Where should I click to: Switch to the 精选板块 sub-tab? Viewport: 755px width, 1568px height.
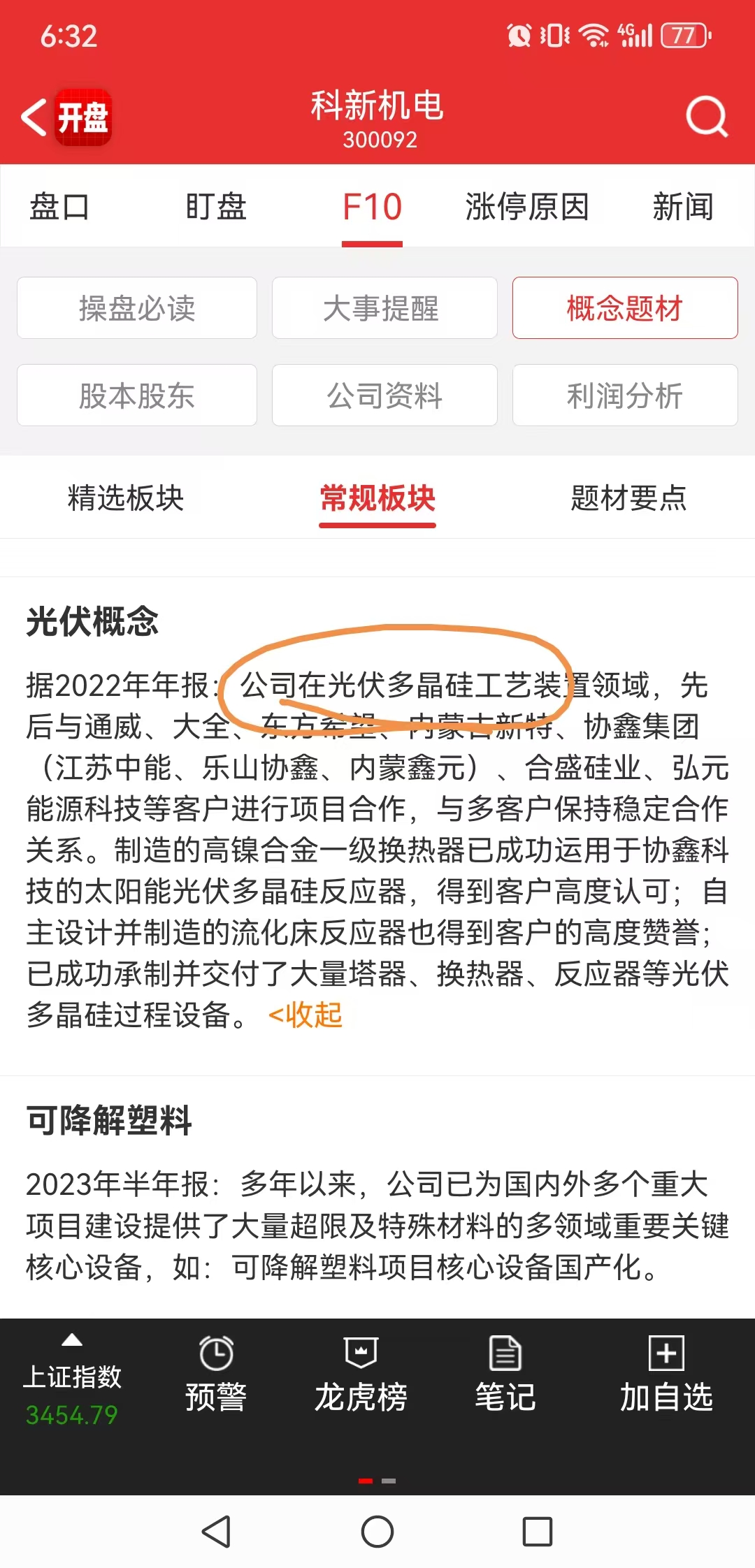pyautogui.click(x=126, y=498)
